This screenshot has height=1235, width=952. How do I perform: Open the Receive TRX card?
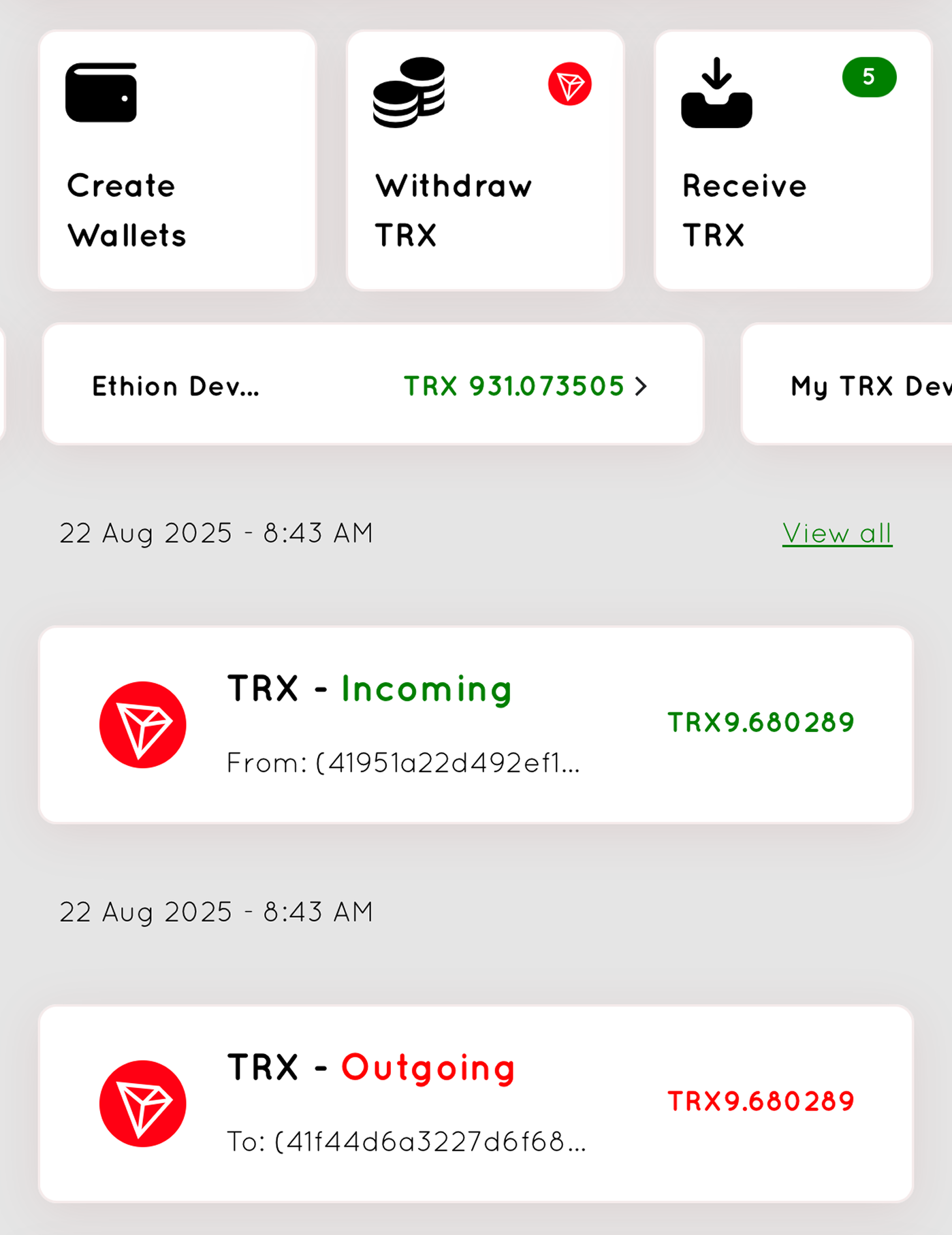click(793, 159)
